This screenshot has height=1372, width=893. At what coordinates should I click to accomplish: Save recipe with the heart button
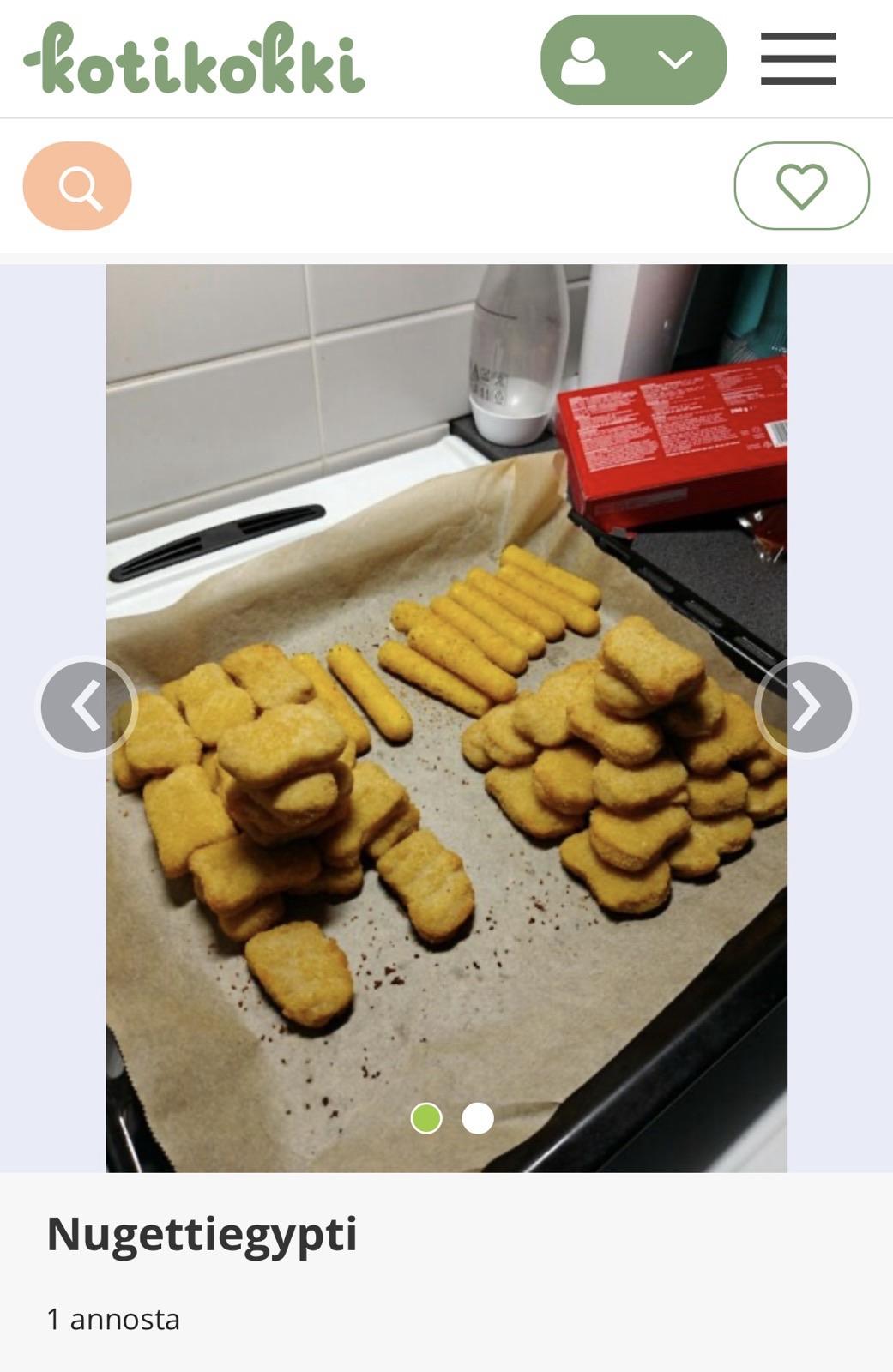click(801, 186)
